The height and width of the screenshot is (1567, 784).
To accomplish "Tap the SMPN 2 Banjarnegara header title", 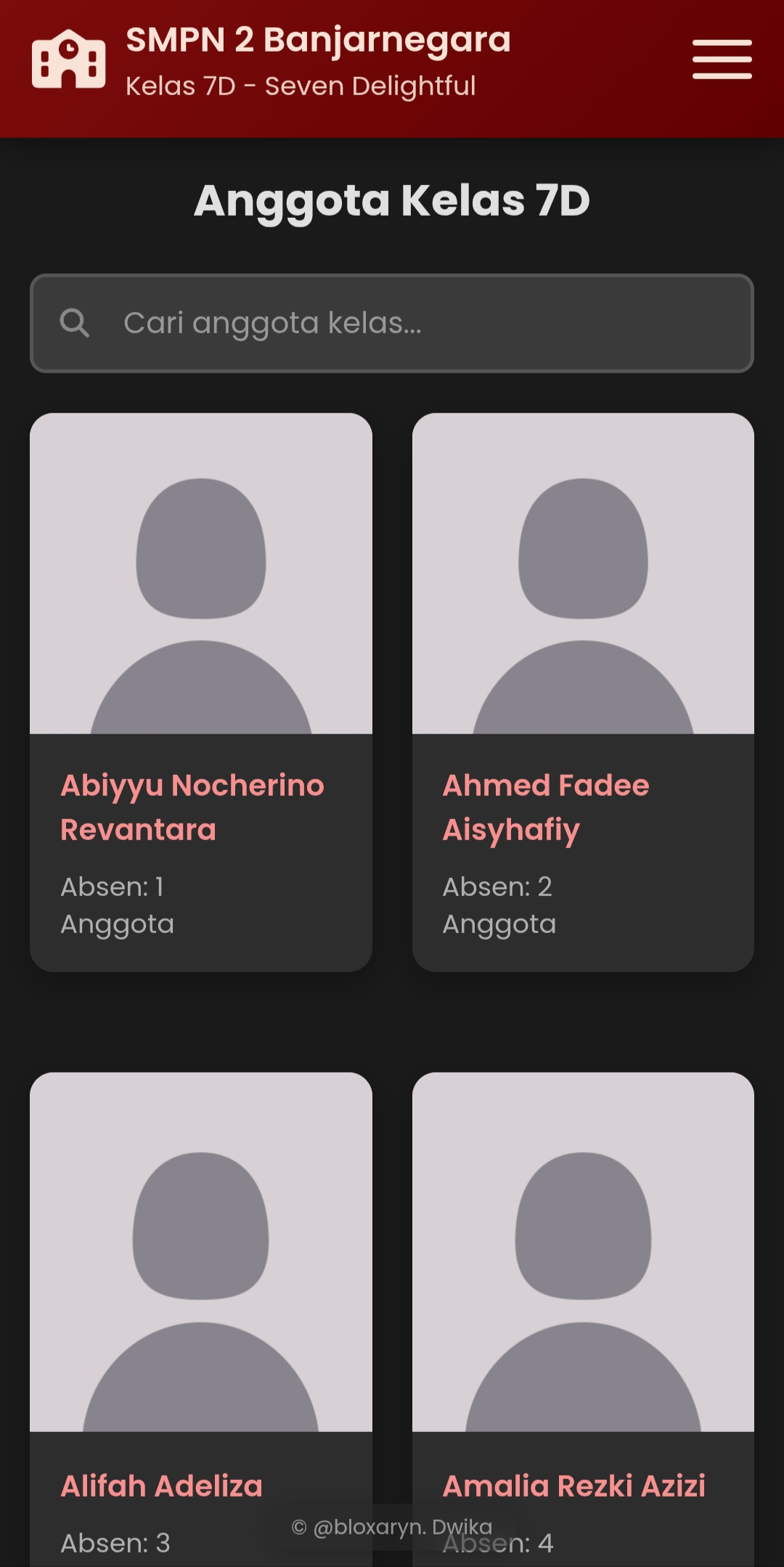I will (x=318, y=40).
